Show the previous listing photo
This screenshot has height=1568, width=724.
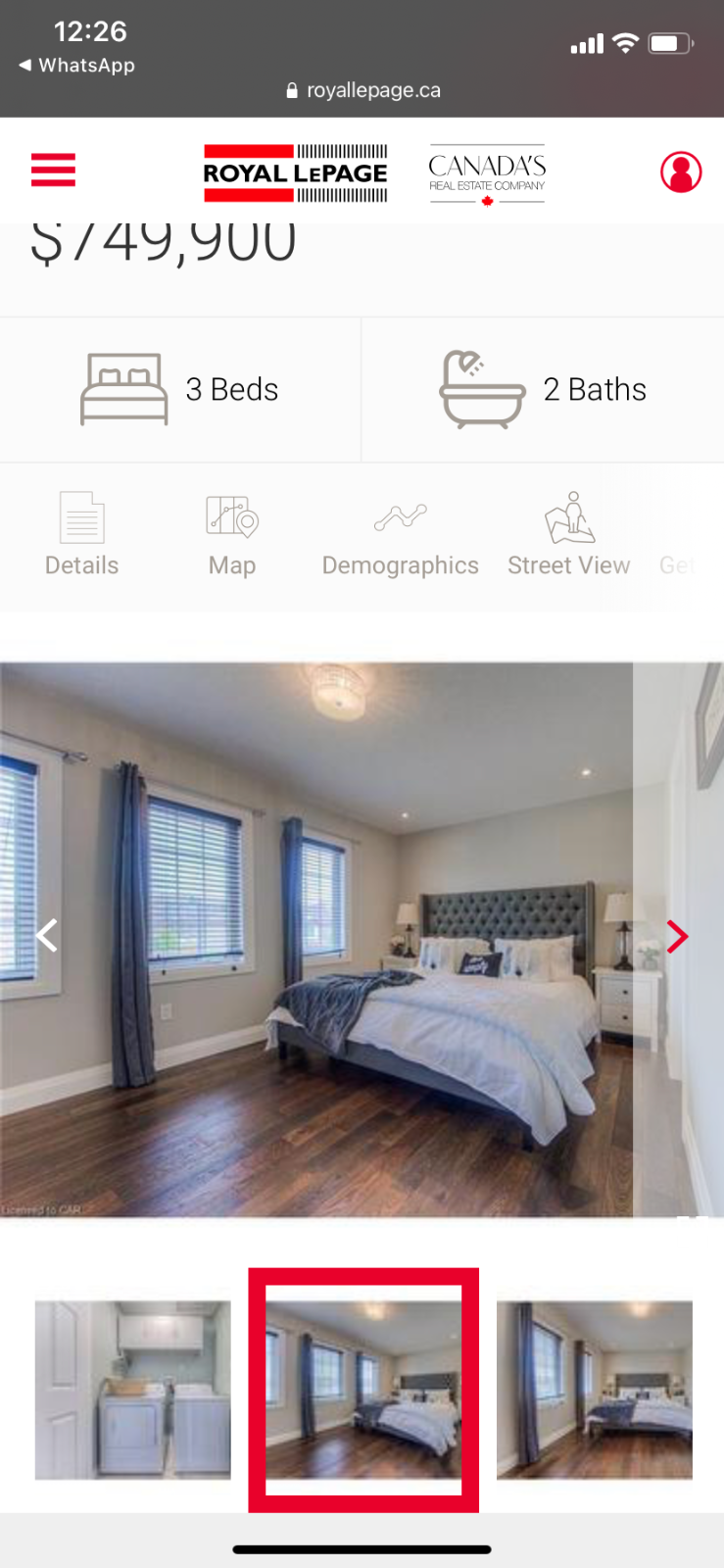pos(46,936)
